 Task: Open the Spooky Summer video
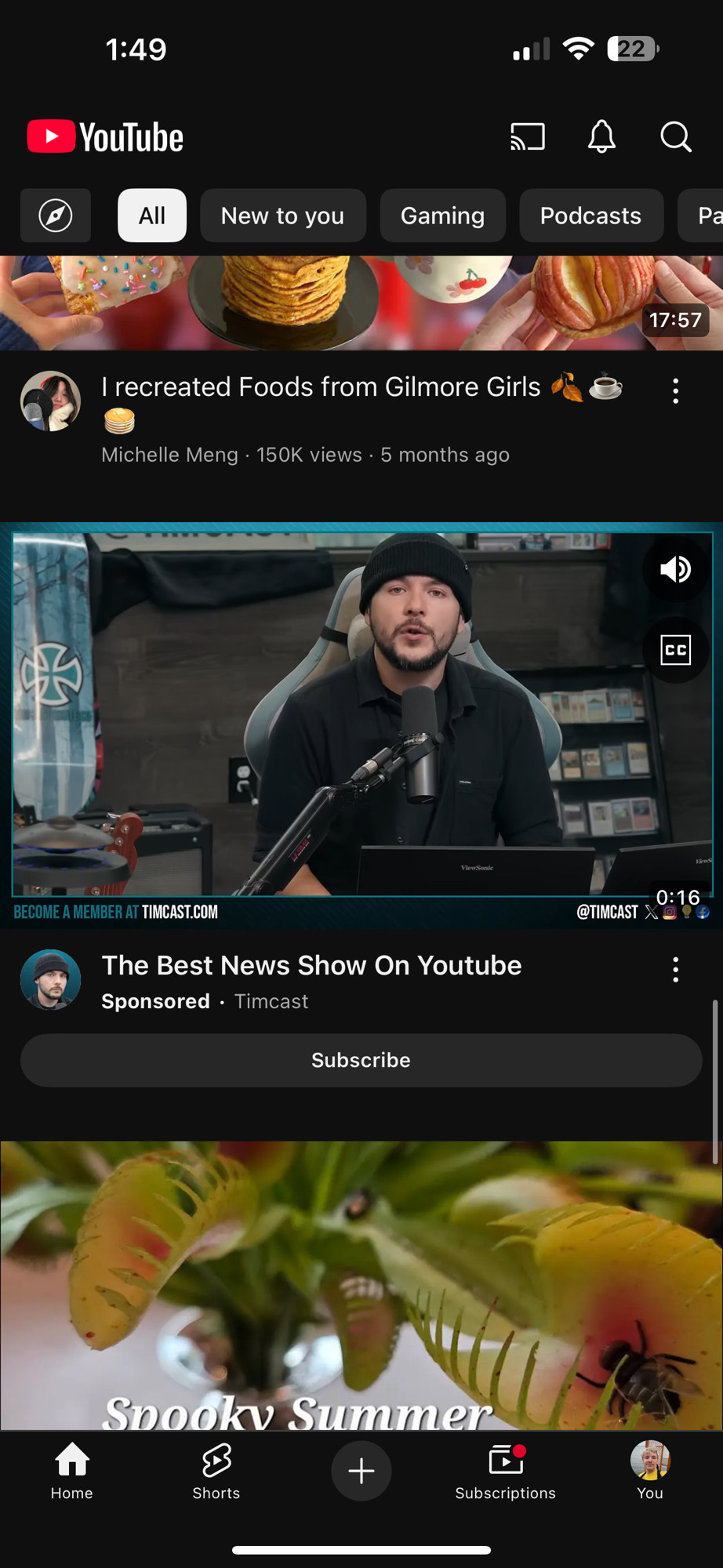click(x=361, y=1286)
